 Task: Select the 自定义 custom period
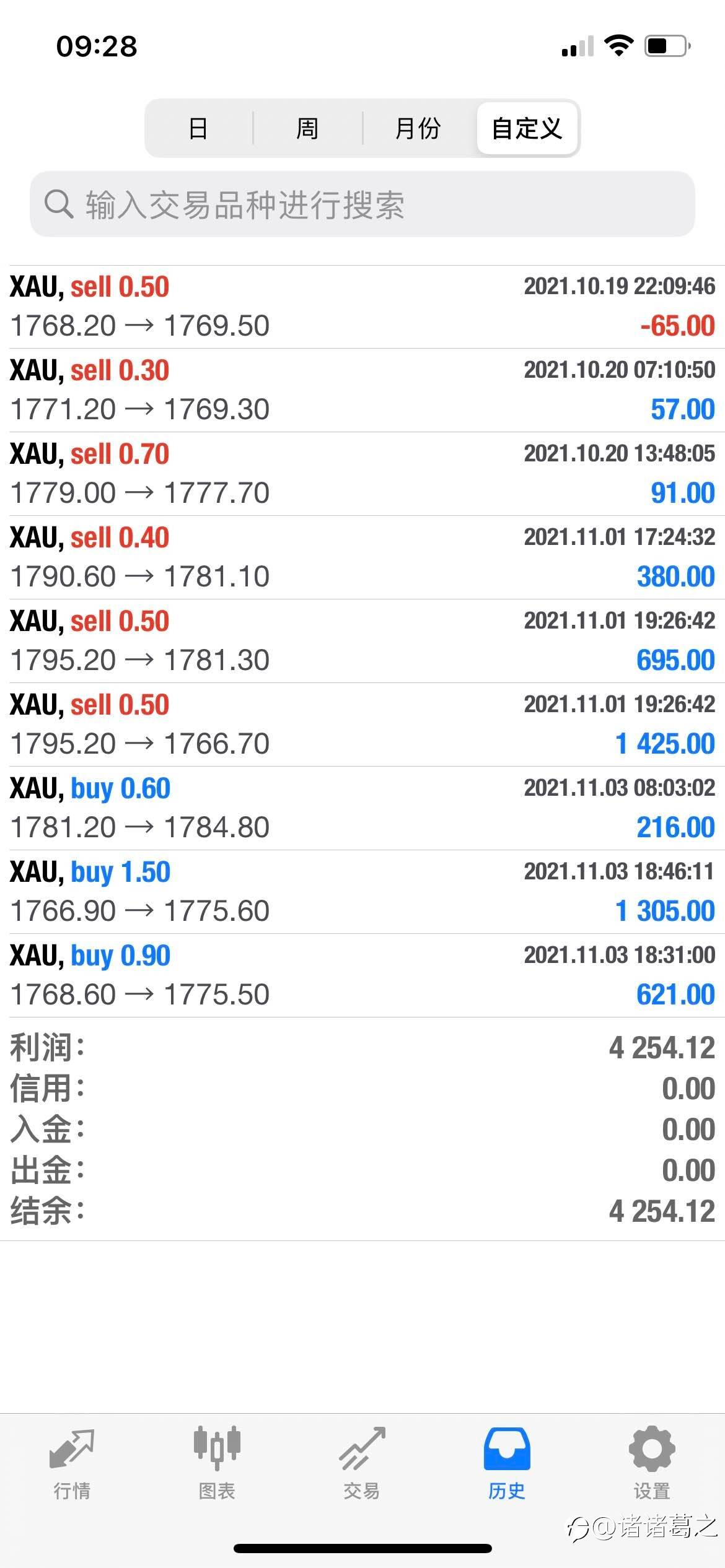(x=527, y=128)
